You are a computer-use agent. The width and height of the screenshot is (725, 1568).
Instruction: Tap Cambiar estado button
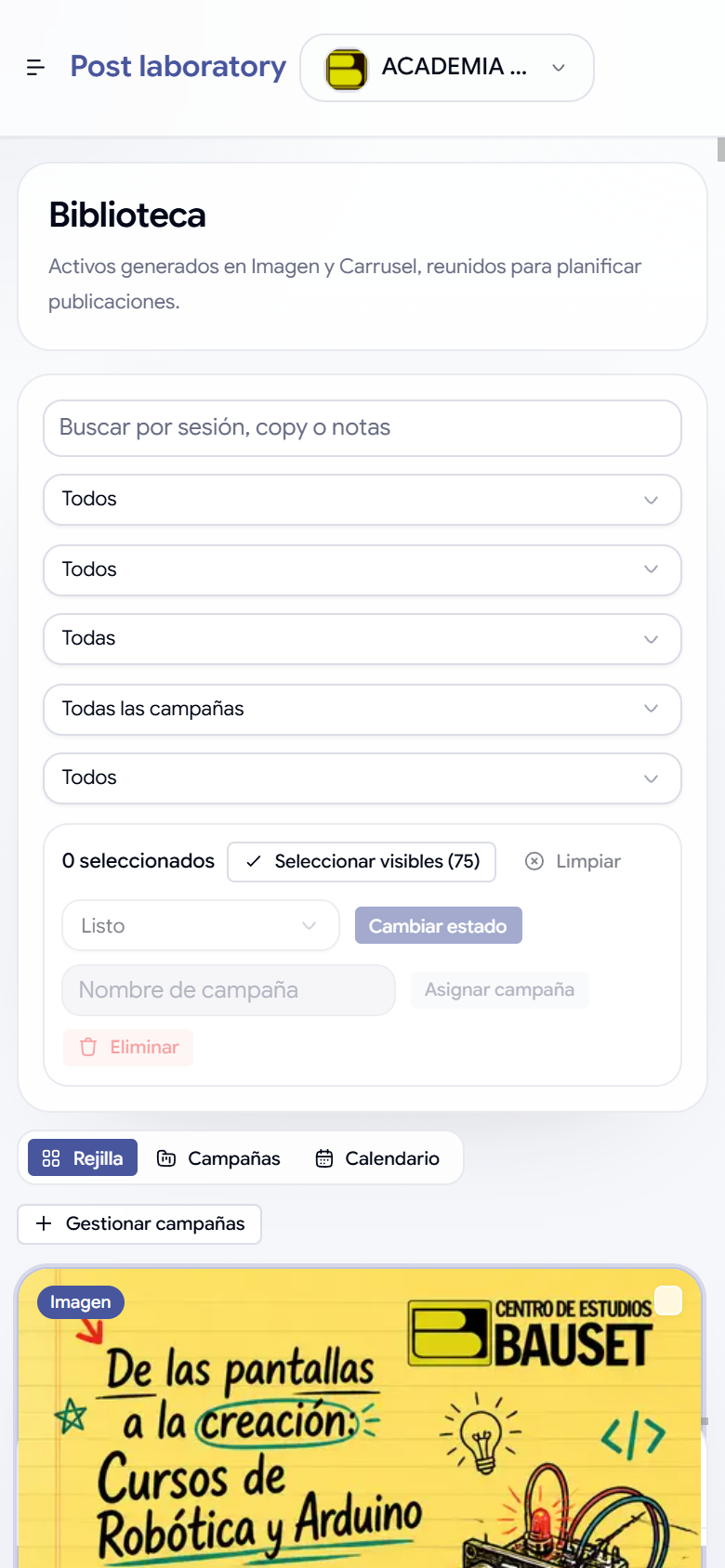pyautogui.click(x=439, y=925)
